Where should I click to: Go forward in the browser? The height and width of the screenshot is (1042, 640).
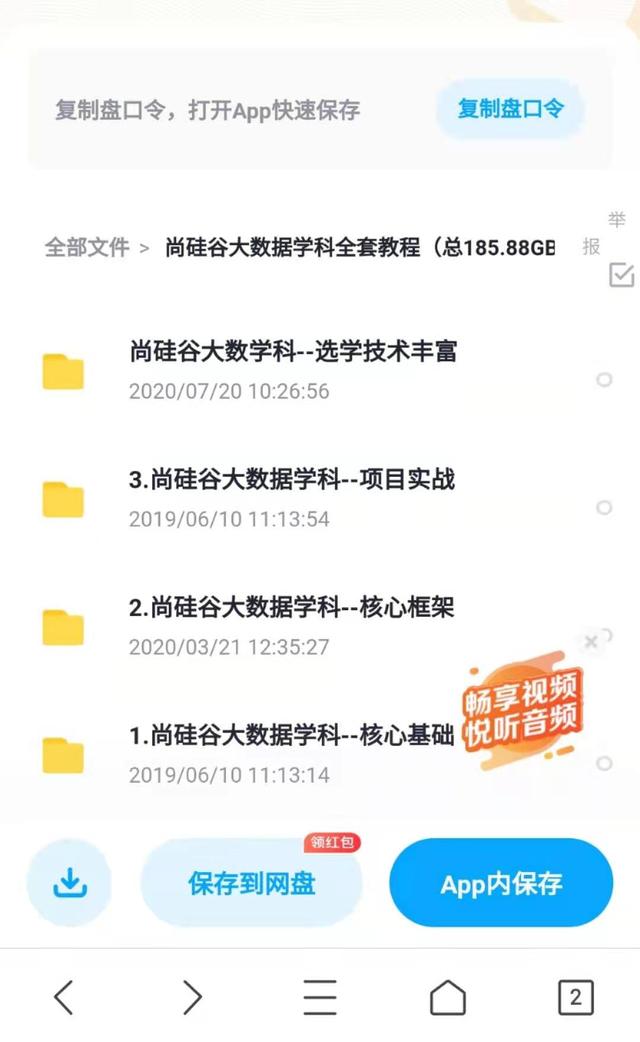click(x=192, y=996)
